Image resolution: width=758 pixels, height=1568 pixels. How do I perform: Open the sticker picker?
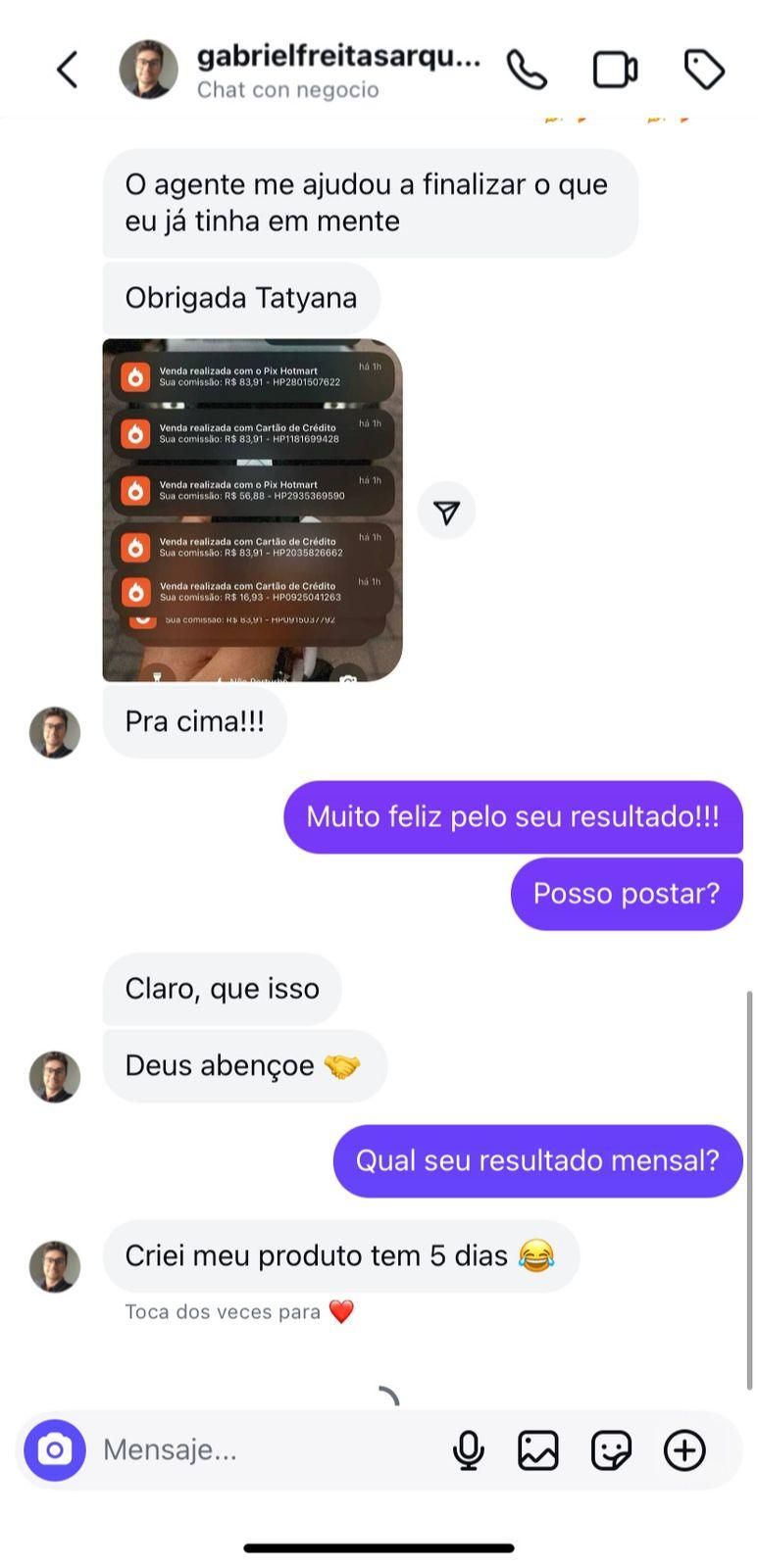coord(611,1449)
